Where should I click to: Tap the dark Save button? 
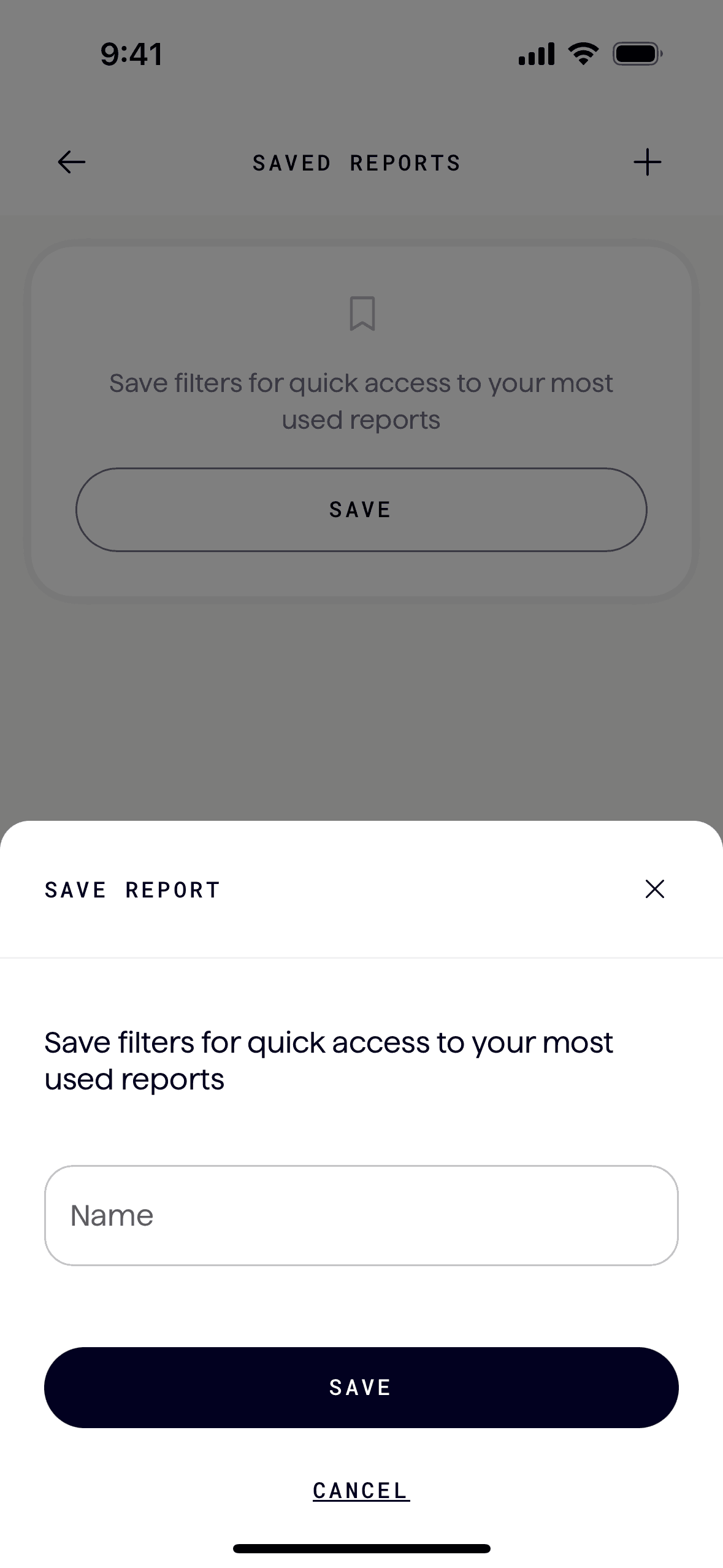[361, 1387]
